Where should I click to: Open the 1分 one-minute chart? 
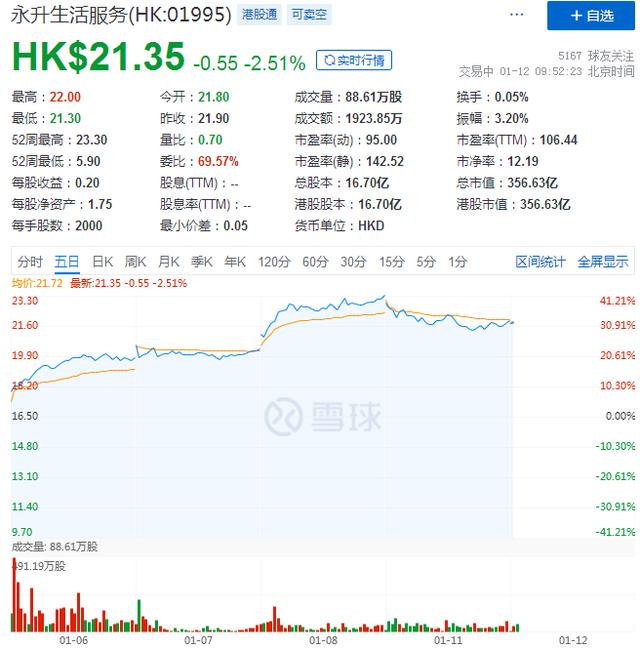coord(458,262)
